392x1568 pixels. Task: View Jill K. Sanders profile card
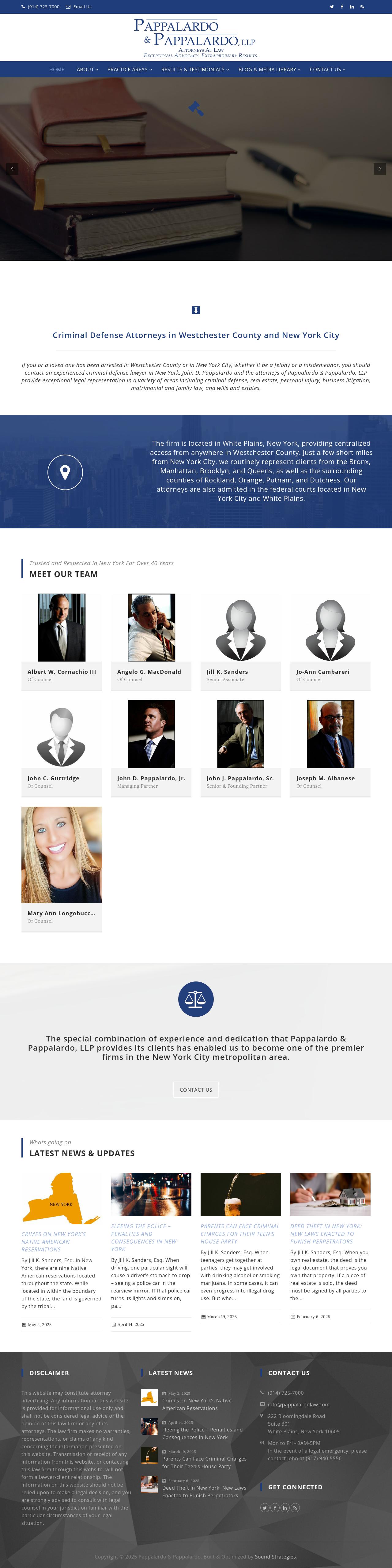(x=227, y=672)
